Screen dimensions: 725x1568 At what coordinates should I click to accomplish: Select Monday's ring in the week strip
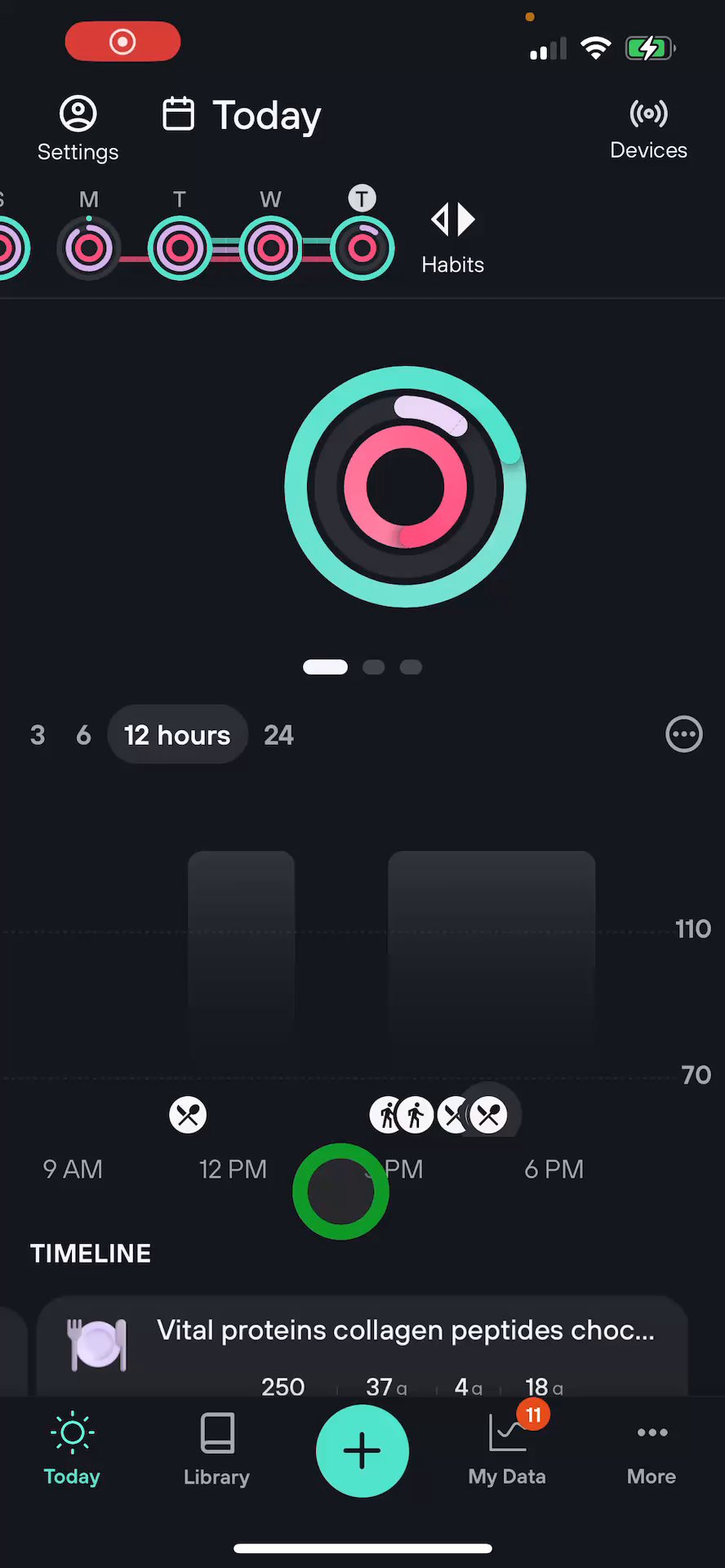pyautogui.click(x=89, y=247)
